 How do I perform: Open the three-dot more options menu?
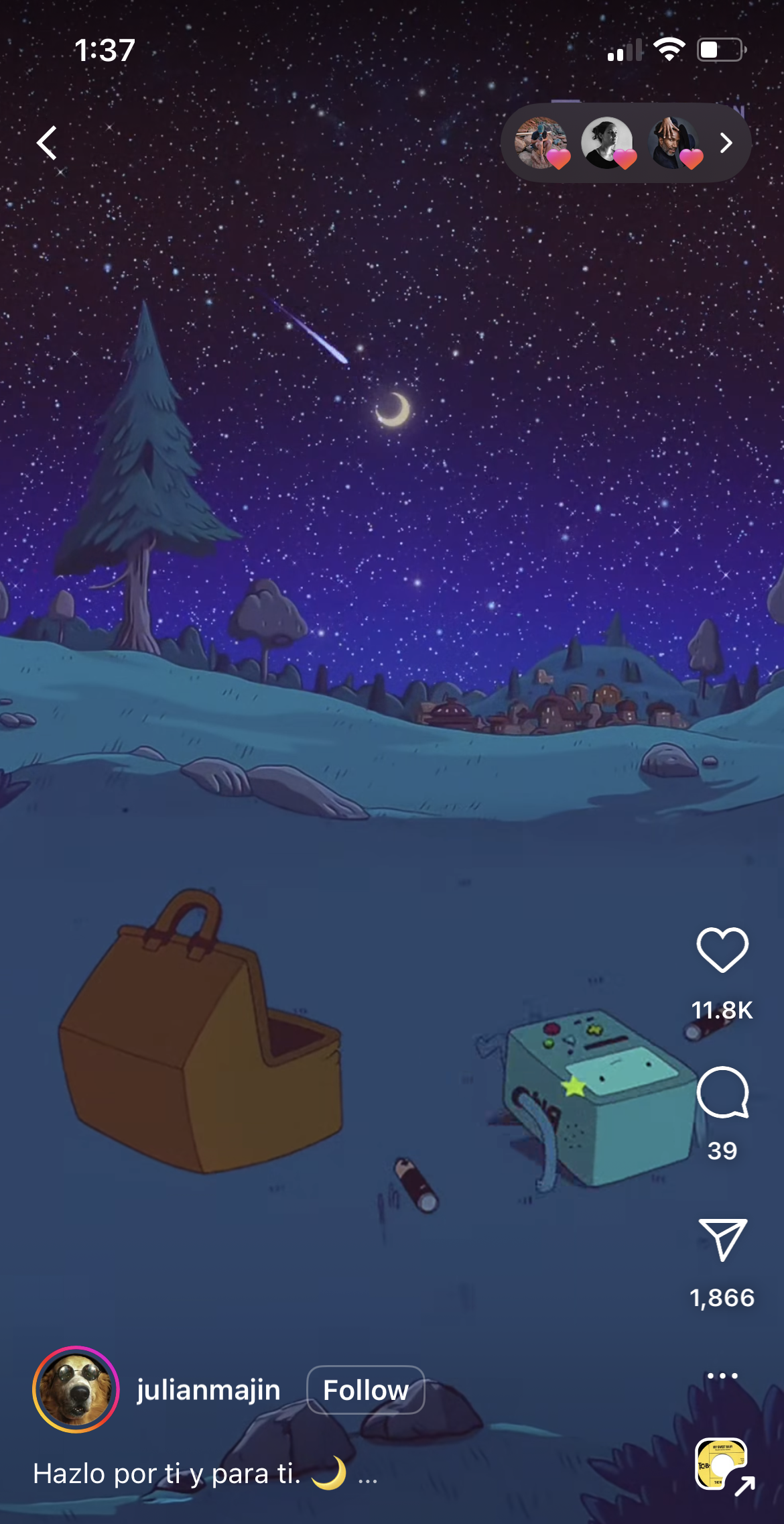coord(722,1375)
